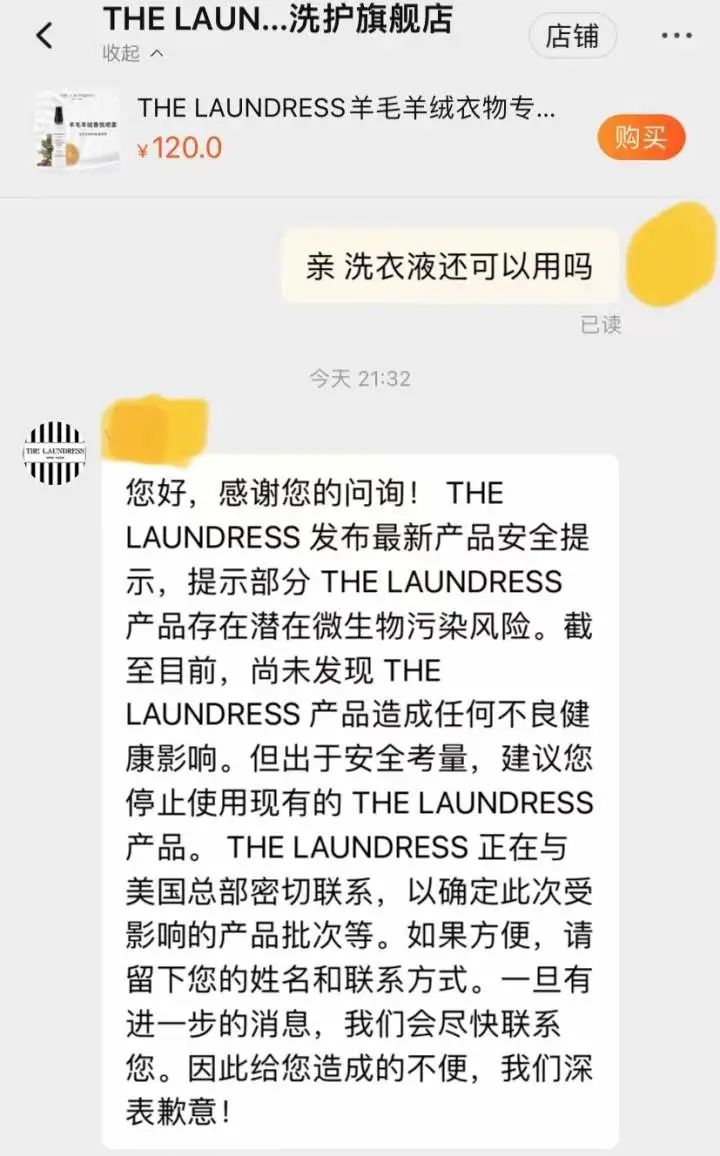Open the three-dot more options menu
This screenshot has width=720, height=1156.
click(678, 35)
